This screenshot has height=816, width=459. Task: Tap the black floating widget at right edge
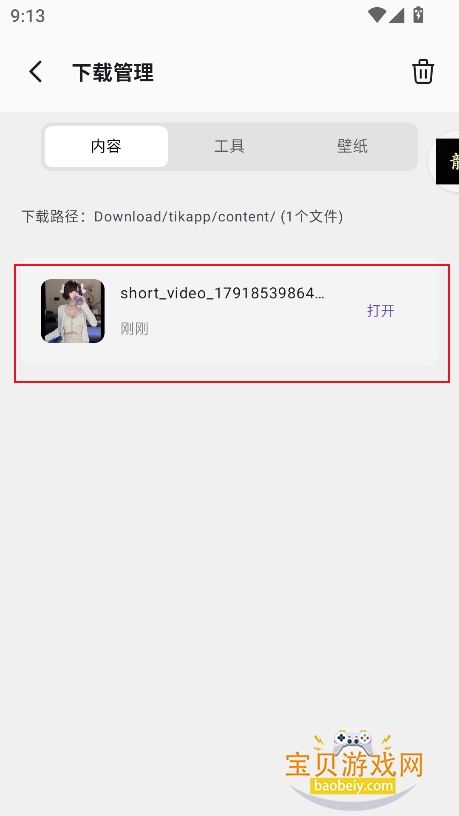click(x=448, y=161)
